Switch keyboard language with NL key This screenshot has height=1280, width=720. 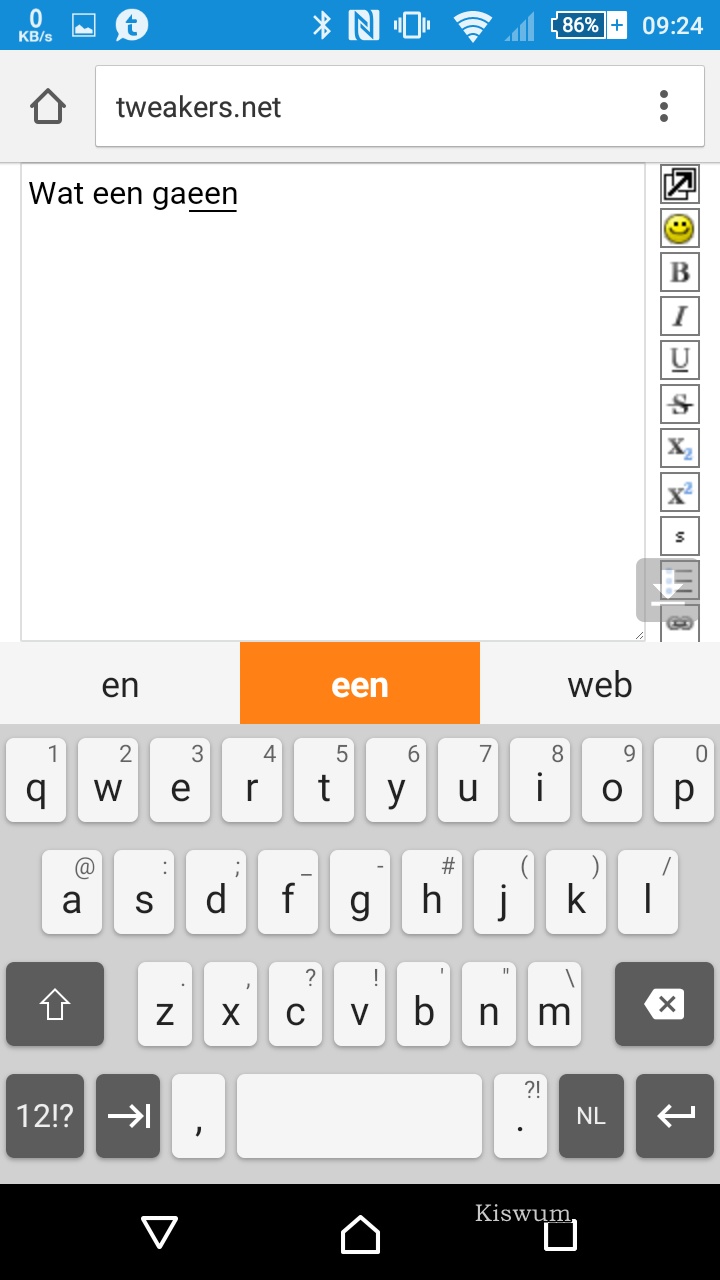pos(591,1116)
